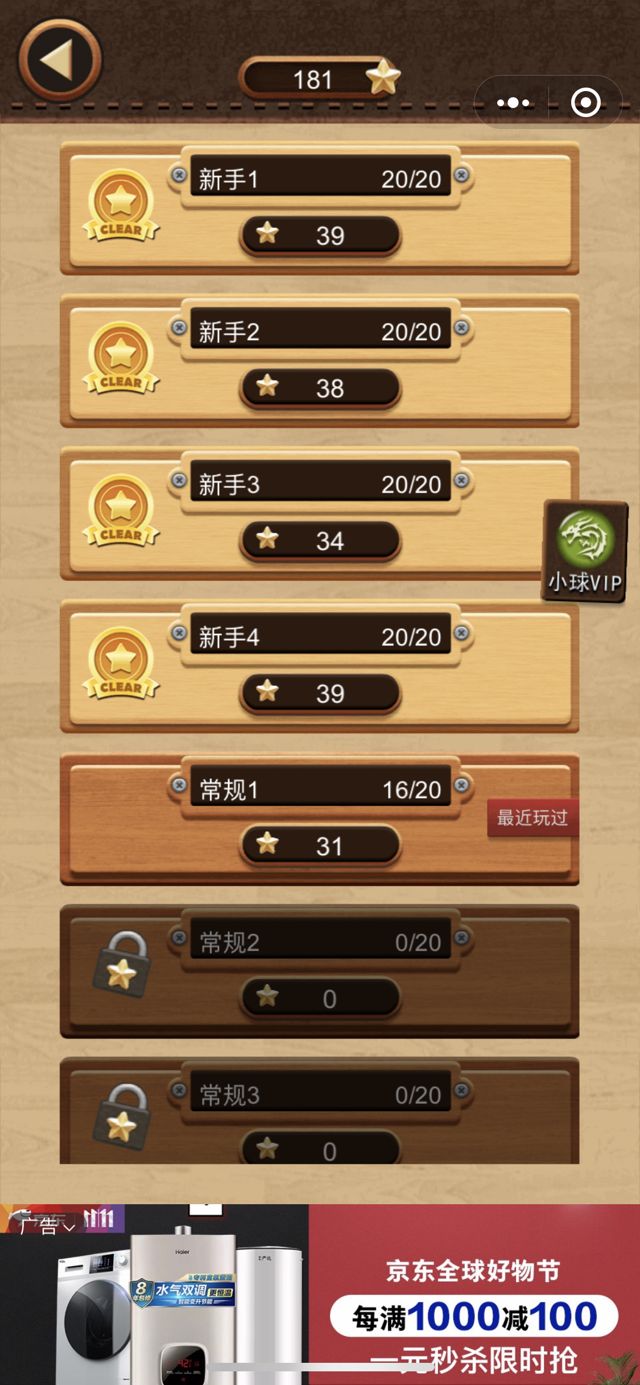640x1385 pixels.
Task: Open the 新手1 level pack
Action: pyautogui.click(x=319, y=208)
